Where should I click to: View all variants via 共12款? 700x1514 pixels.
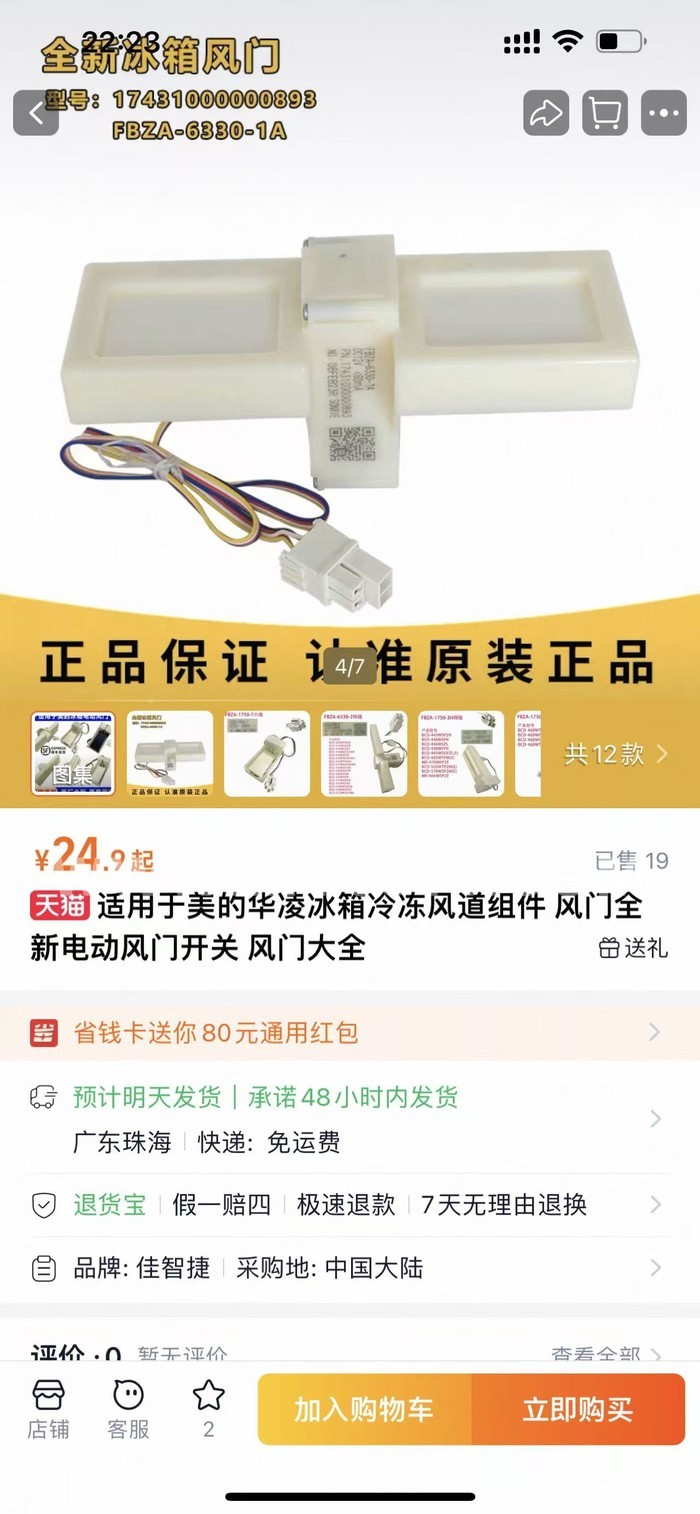[616, 754]
